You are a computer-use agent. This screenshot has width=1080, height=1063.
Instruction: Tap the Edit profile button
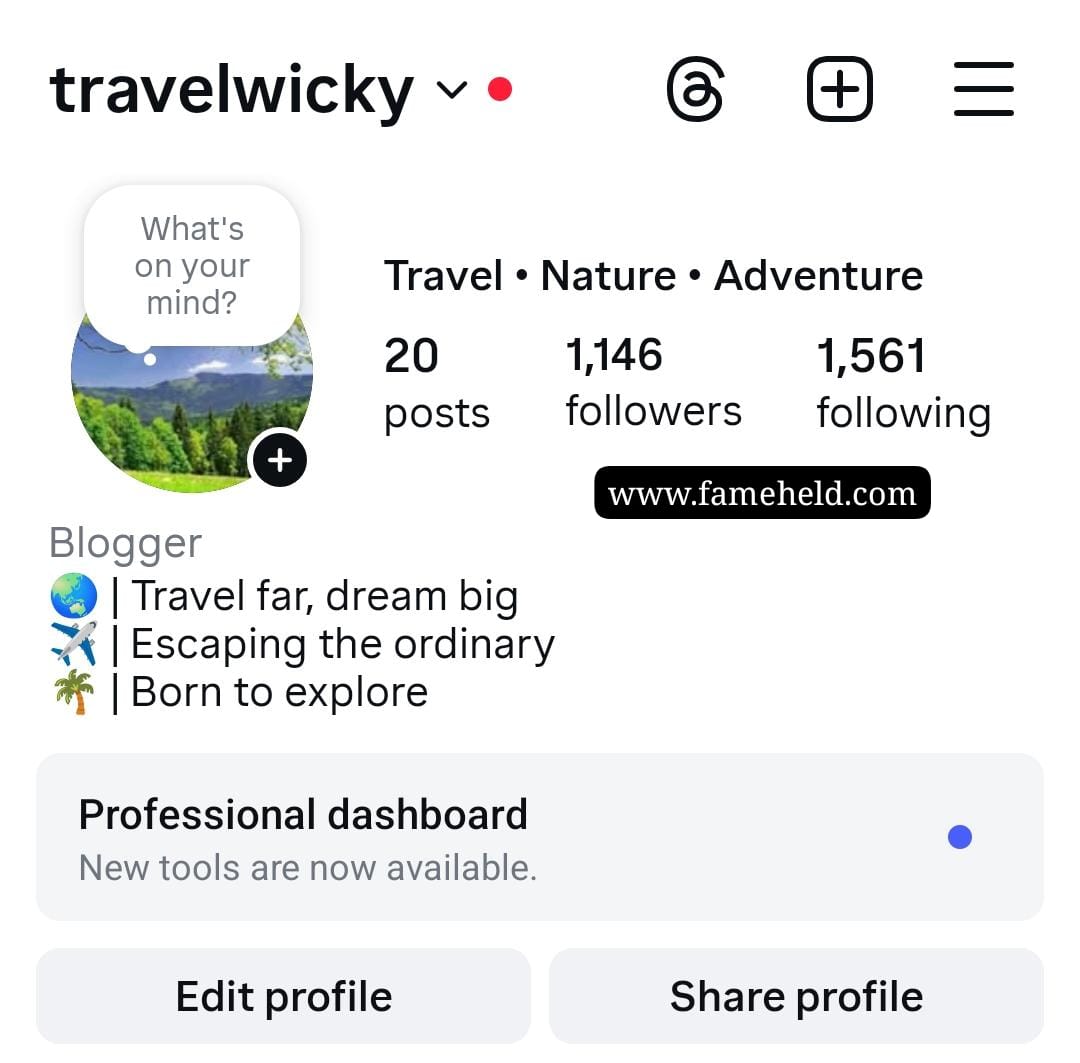click(x=283, y=997)
